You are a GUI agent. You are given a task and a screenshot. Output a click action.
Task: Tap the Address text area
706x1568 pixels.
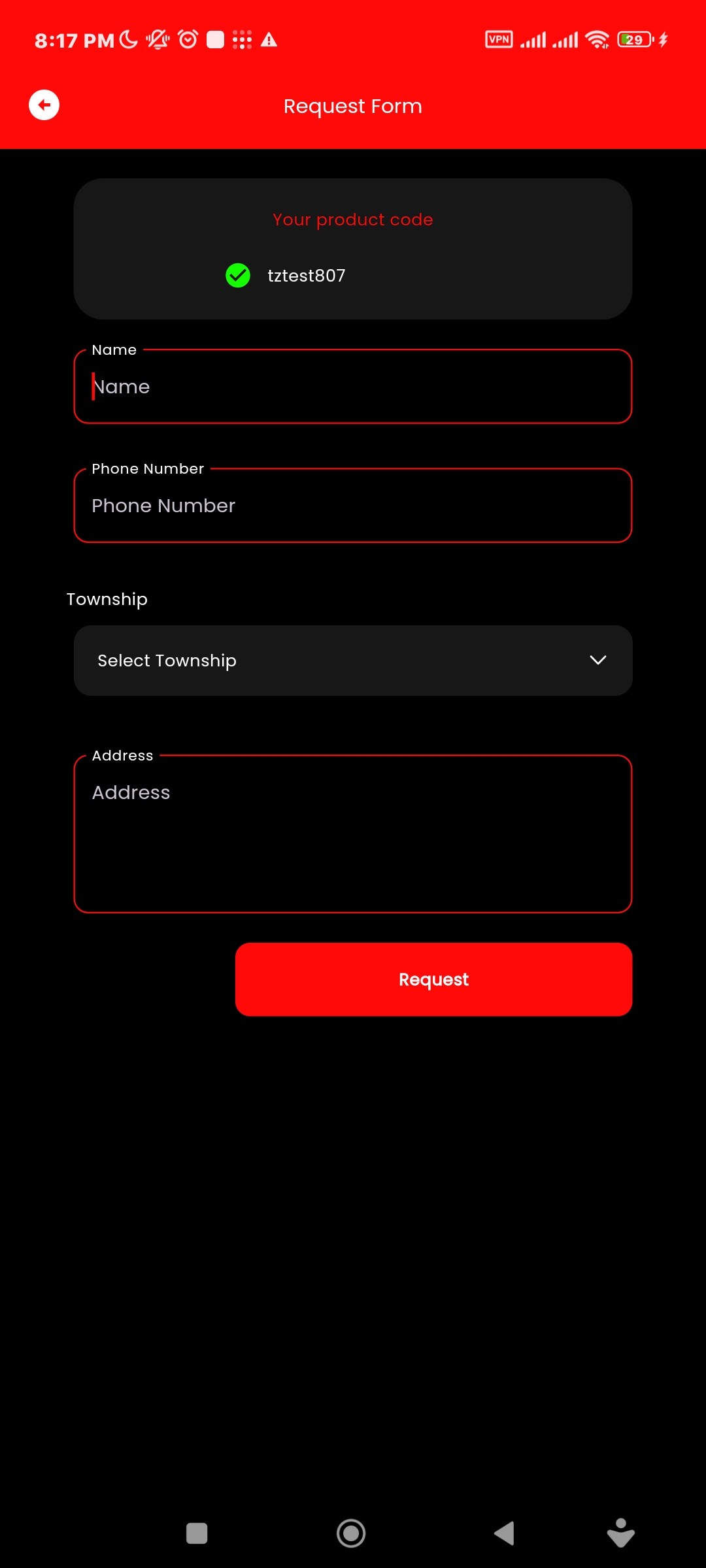pyautogui.click(x=353, y=834)
